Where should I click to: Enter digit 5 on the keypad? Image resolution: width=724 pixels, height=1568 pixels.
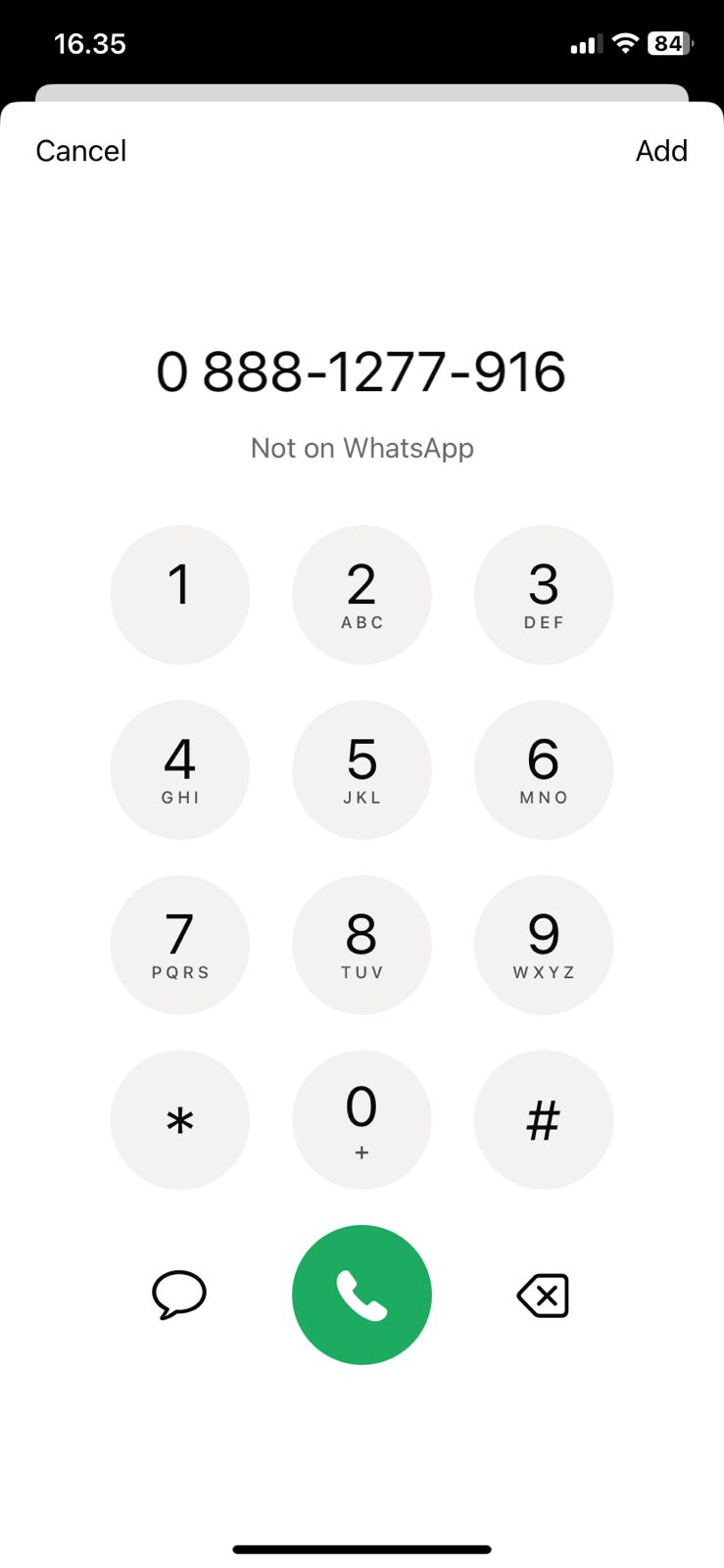click(x=362, y=769)
